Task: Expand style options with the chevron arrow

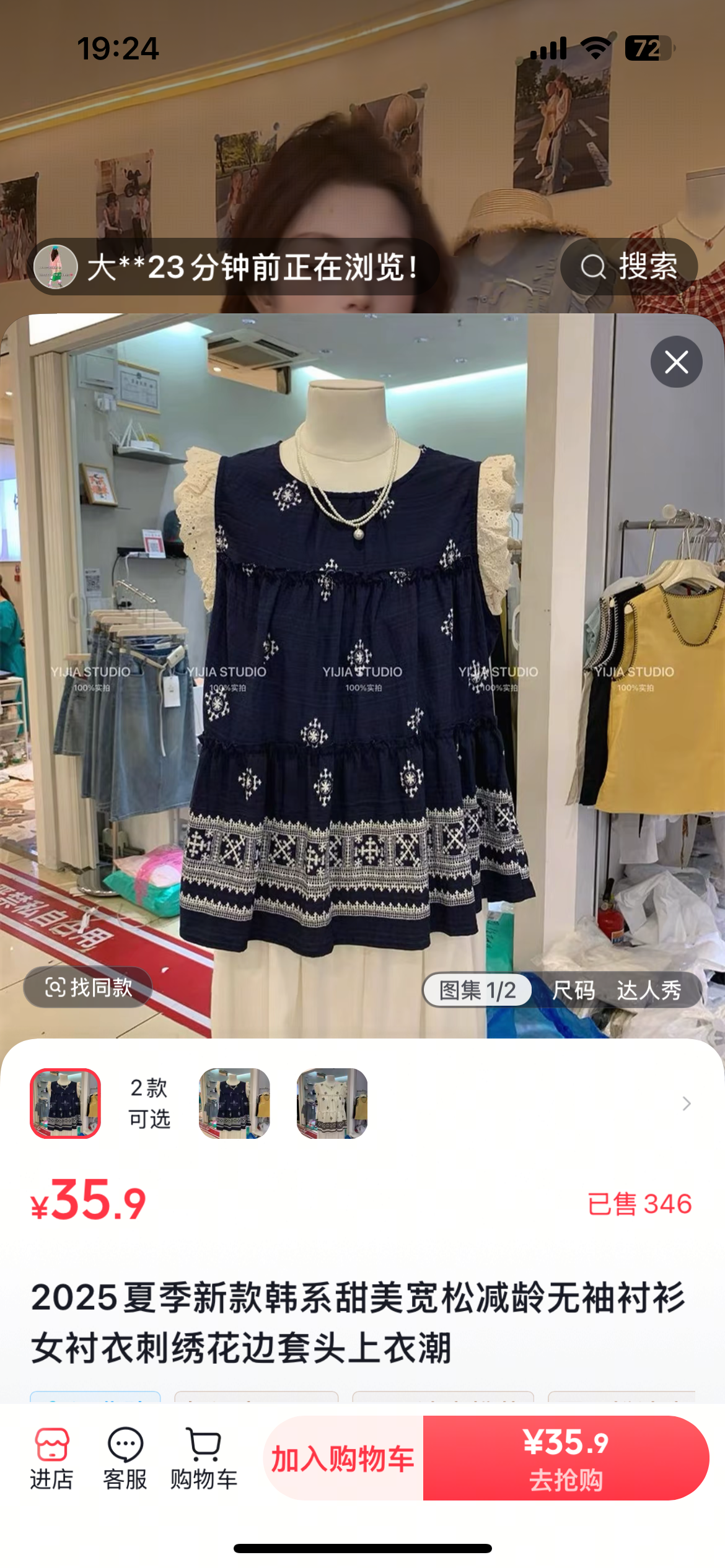Action: click(x=686, y=1103)
